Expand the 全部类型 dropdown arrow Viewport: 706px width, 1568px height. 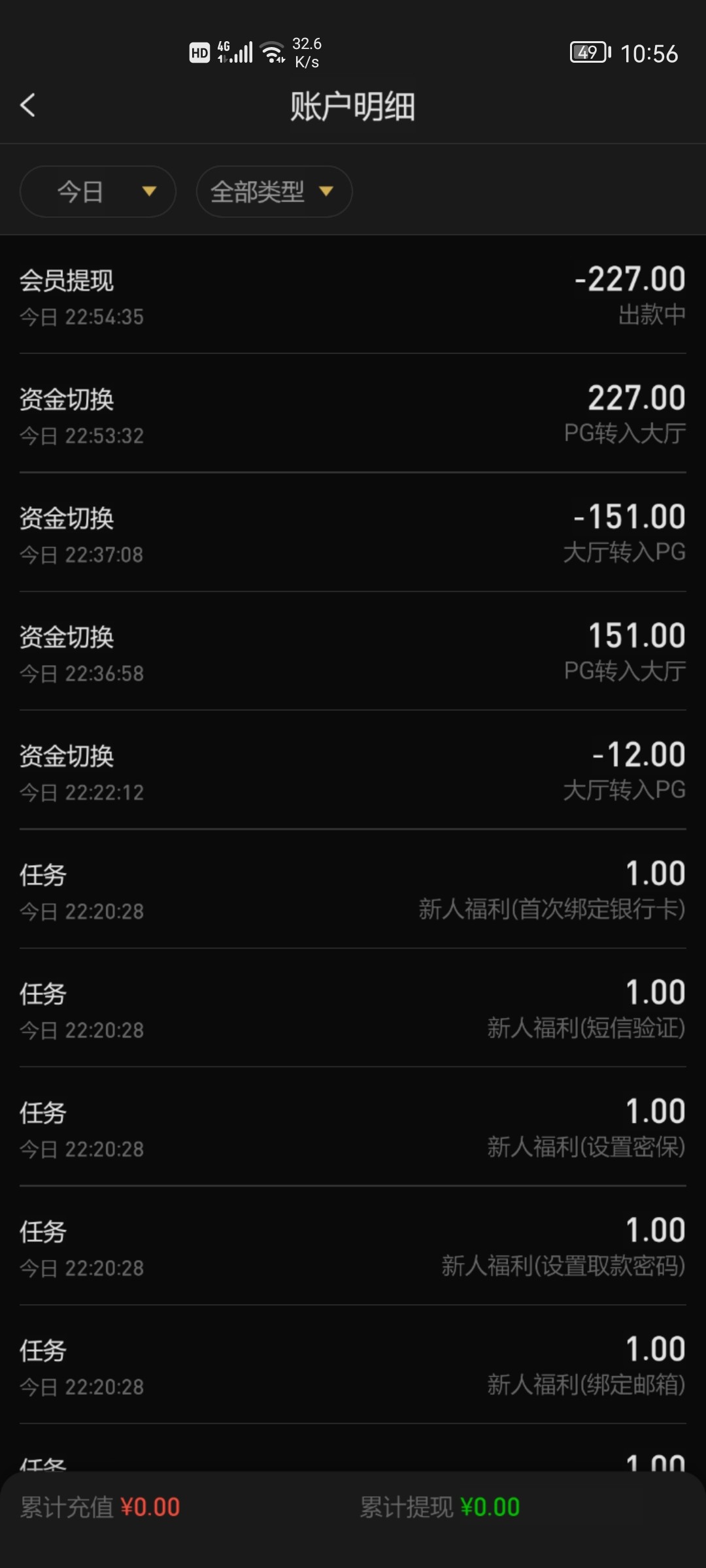[x=328, y=191]
